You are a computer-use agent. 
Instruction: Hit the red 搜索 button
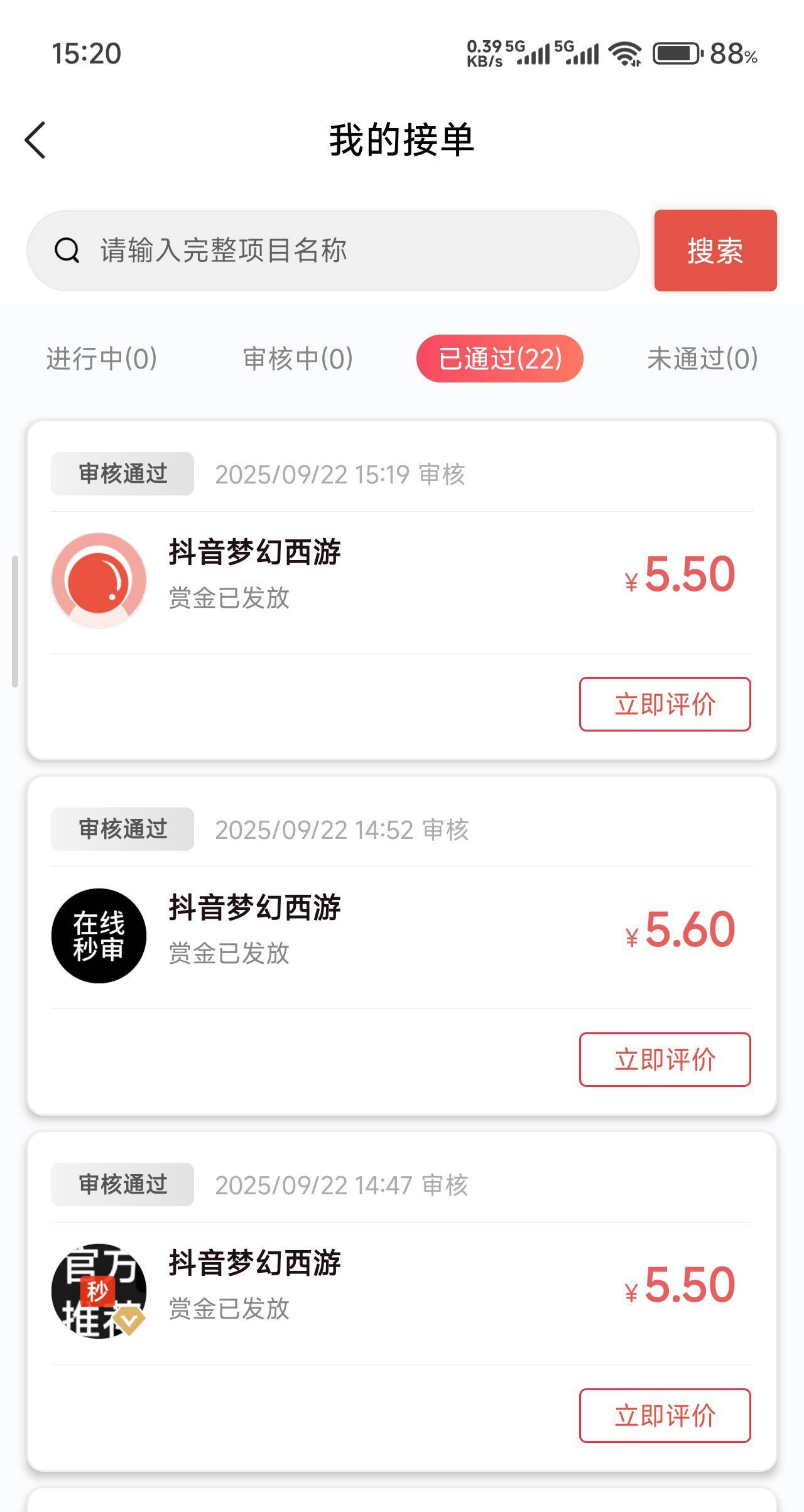(x=715, y=251)
